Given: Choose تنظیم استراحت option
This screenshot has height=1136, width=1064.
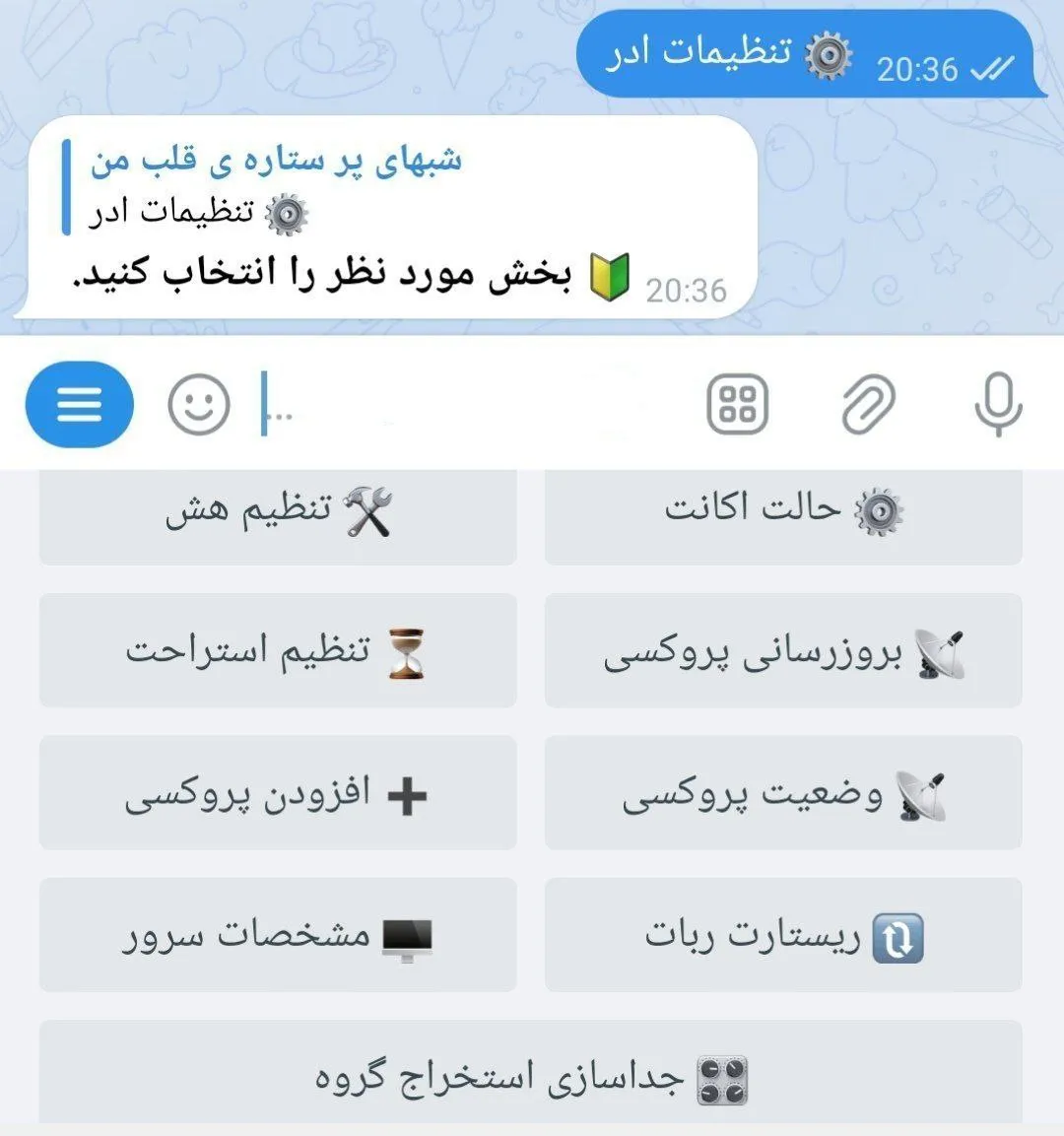Looking at the screenshot, I should click(x=278, y=651).
